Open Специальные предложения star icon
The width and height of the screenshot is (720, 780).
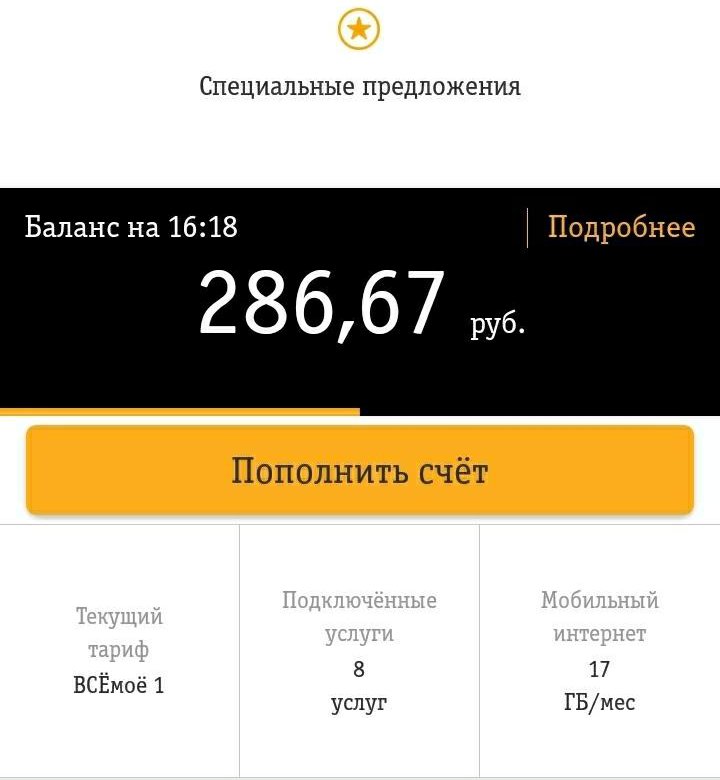tap(359, 31)
